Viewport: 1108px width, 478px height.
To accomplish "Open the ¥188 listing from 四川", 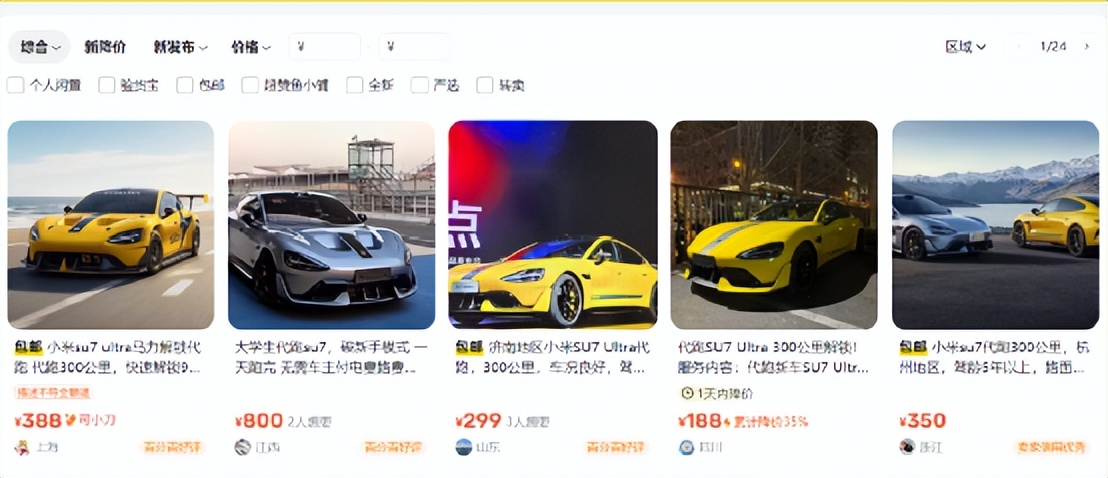I will click(773, 225).
